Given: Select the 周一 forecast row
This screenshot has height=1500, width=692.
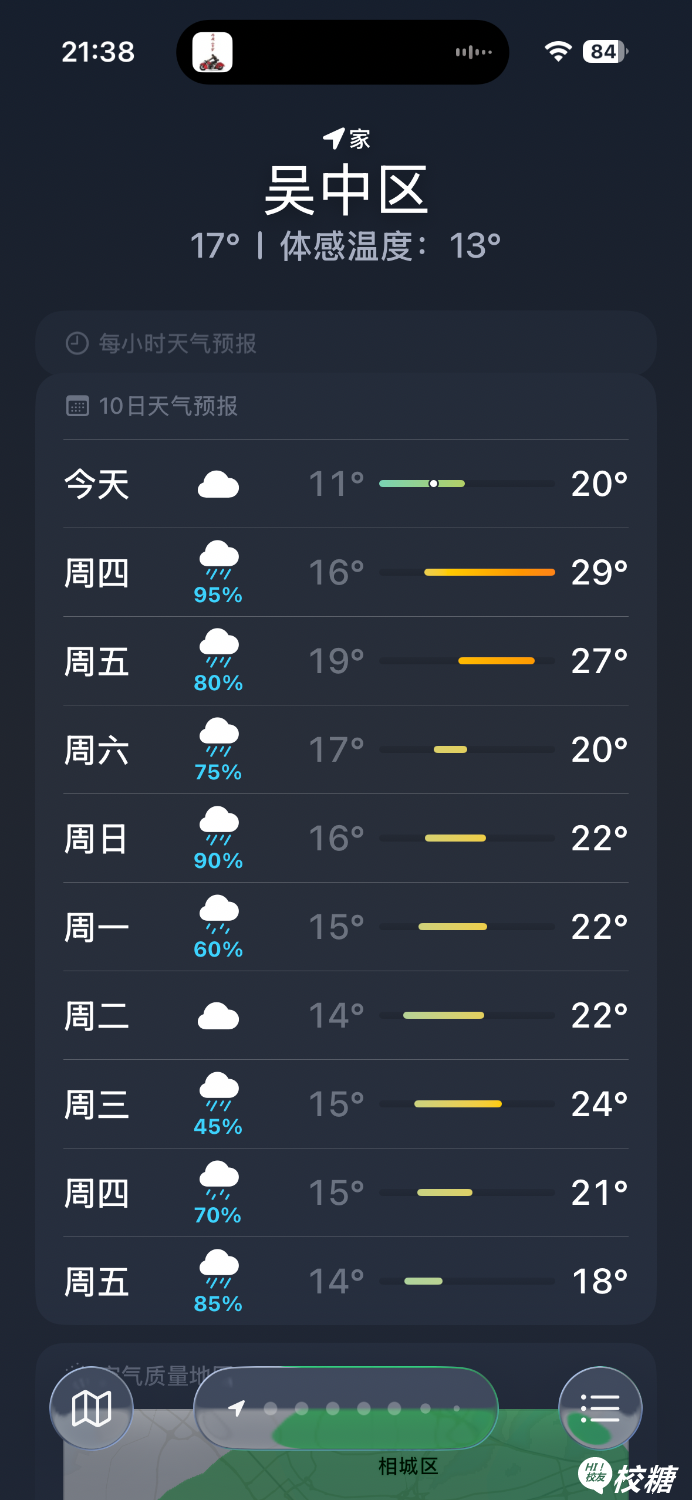Looking at the screenshot, I should (x=346, y=927).
